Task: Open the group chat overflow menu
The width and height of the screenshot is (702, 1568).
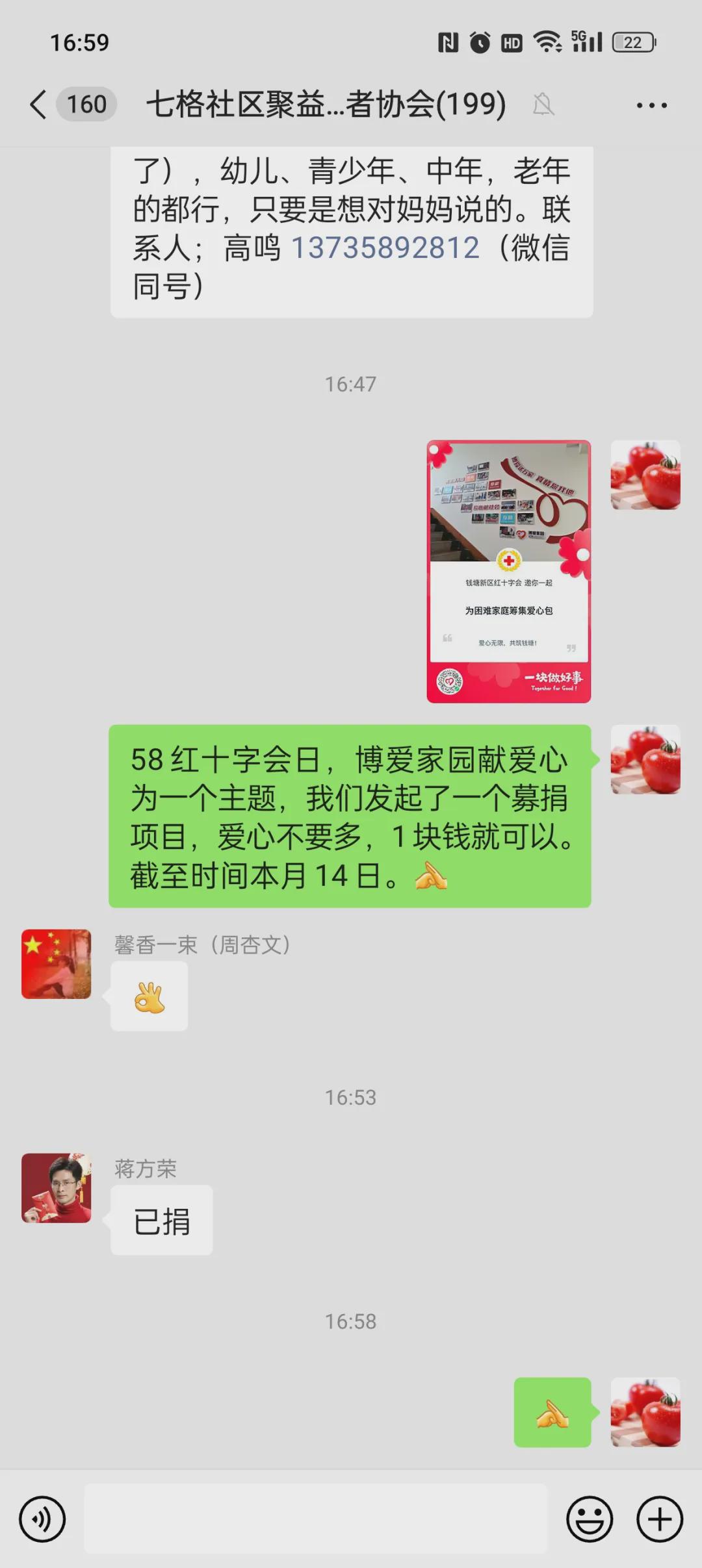Action: (x=651, y=105)
